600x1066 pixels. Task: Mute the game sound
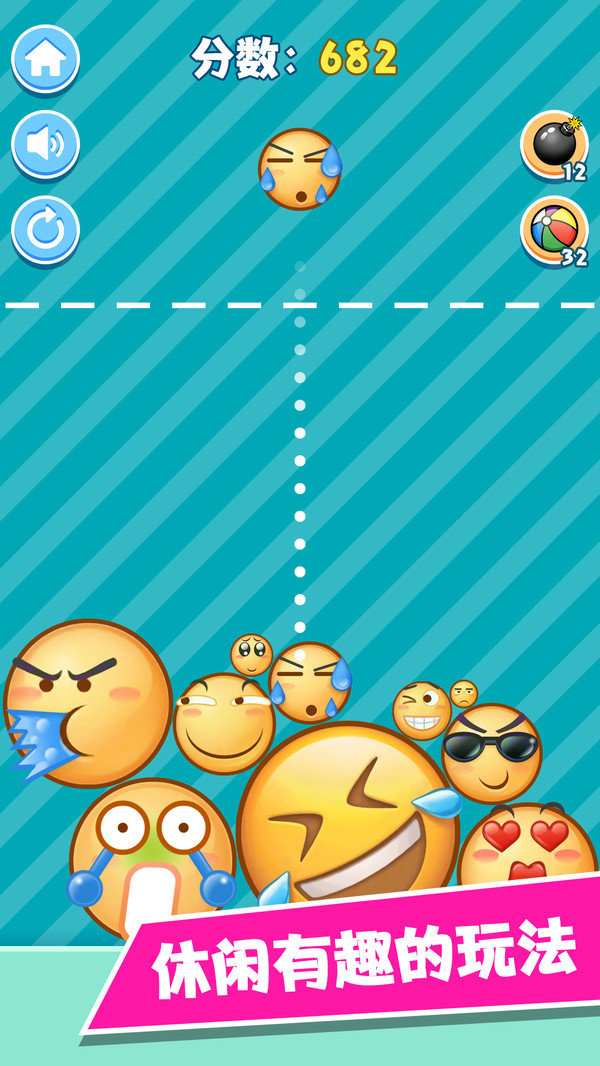point(45,144)
